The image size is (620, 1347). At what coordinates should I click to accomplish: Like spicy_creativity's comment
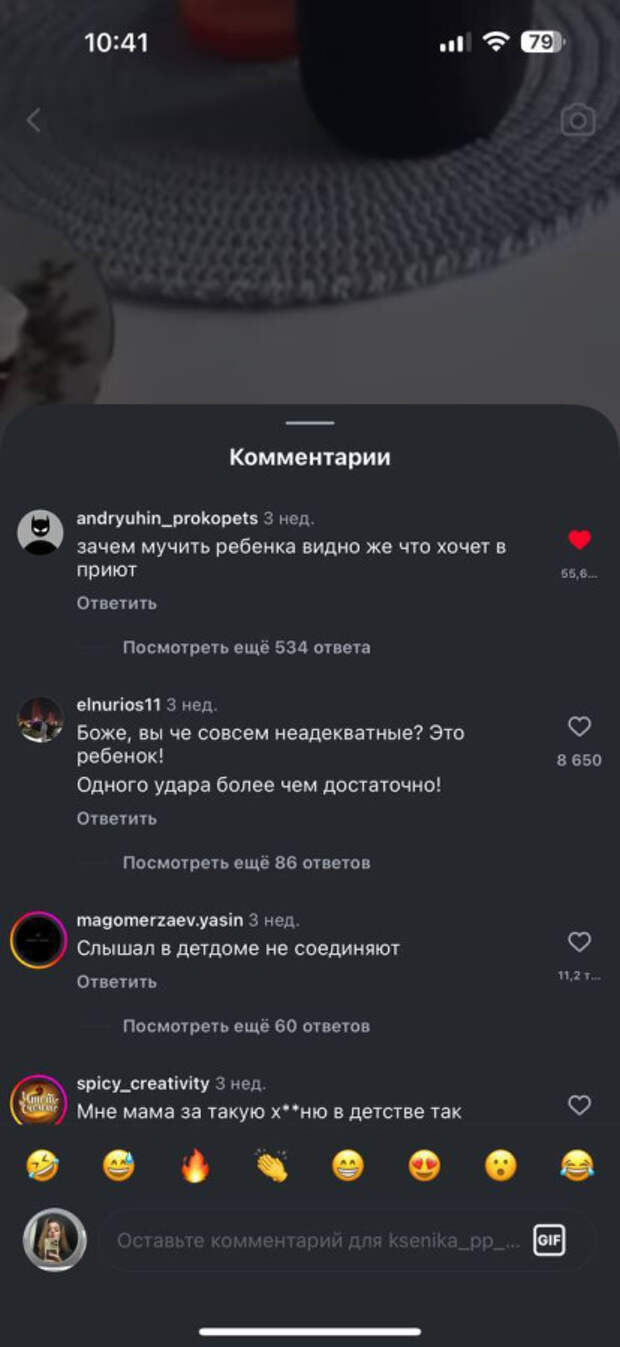[579, 1105]
